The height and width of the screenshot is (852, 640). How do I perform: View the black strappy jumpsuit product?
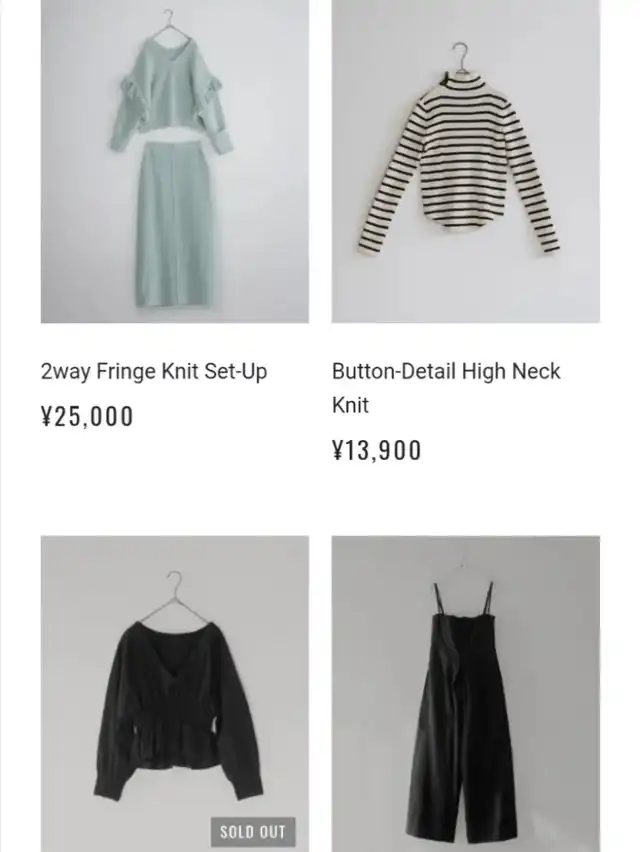465,694
